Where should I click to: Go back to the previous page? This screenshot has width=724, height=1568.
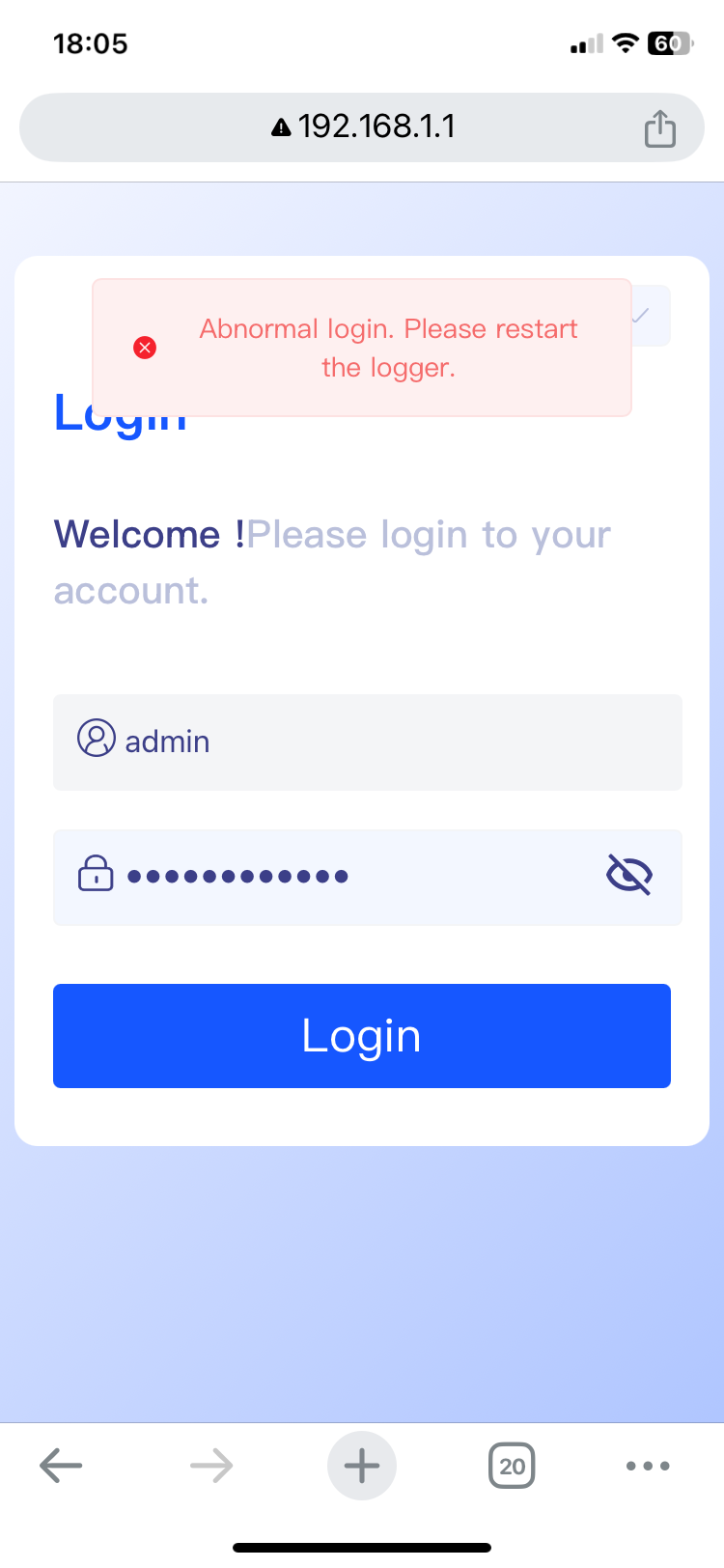61,1466
